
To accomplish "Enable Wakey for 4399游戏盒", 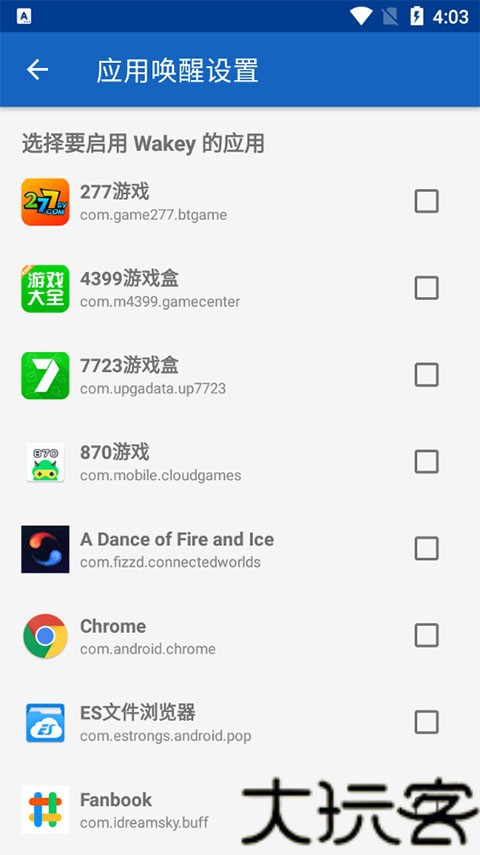I will [x=426, y=288].
